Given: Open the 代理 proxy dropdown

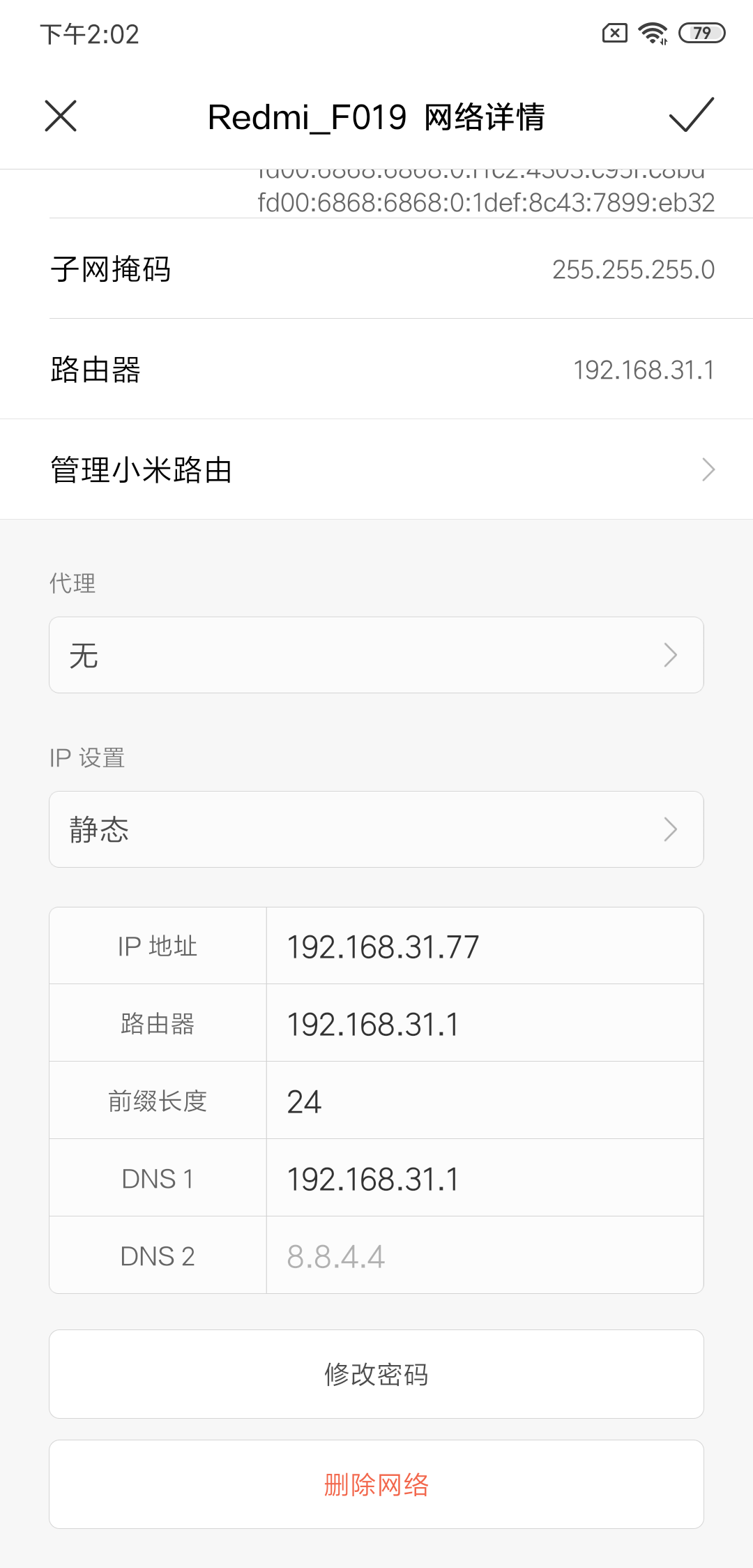Looking at the screenshot, I should pos(376,655).
